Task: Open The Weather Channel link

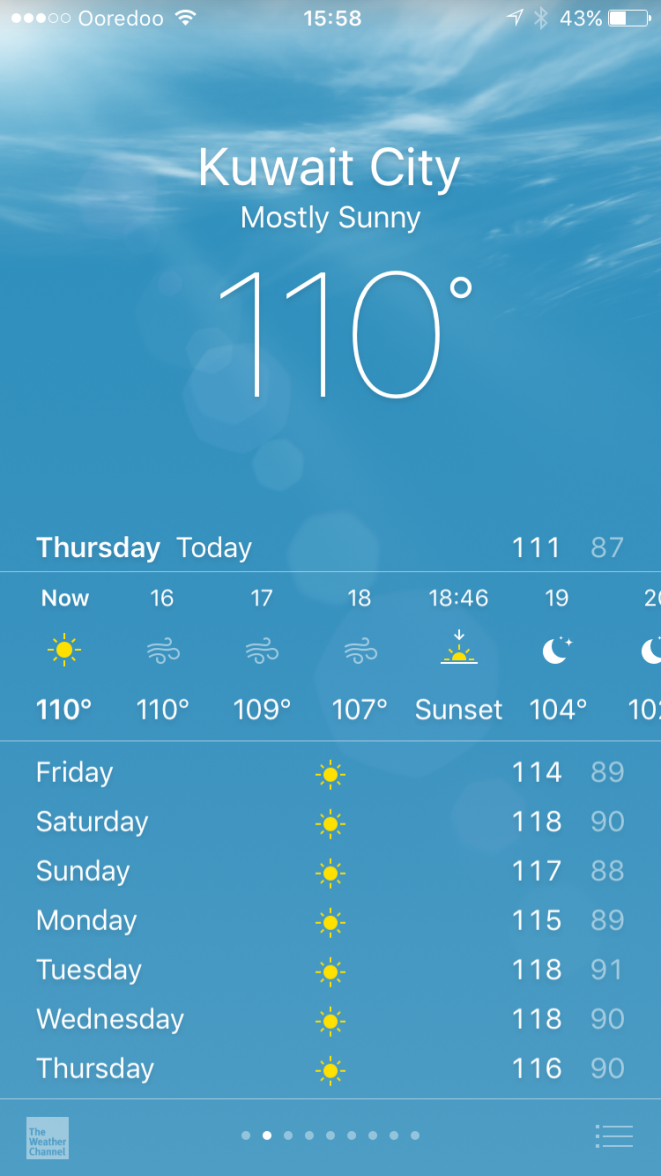Action: pos(47,1137)
